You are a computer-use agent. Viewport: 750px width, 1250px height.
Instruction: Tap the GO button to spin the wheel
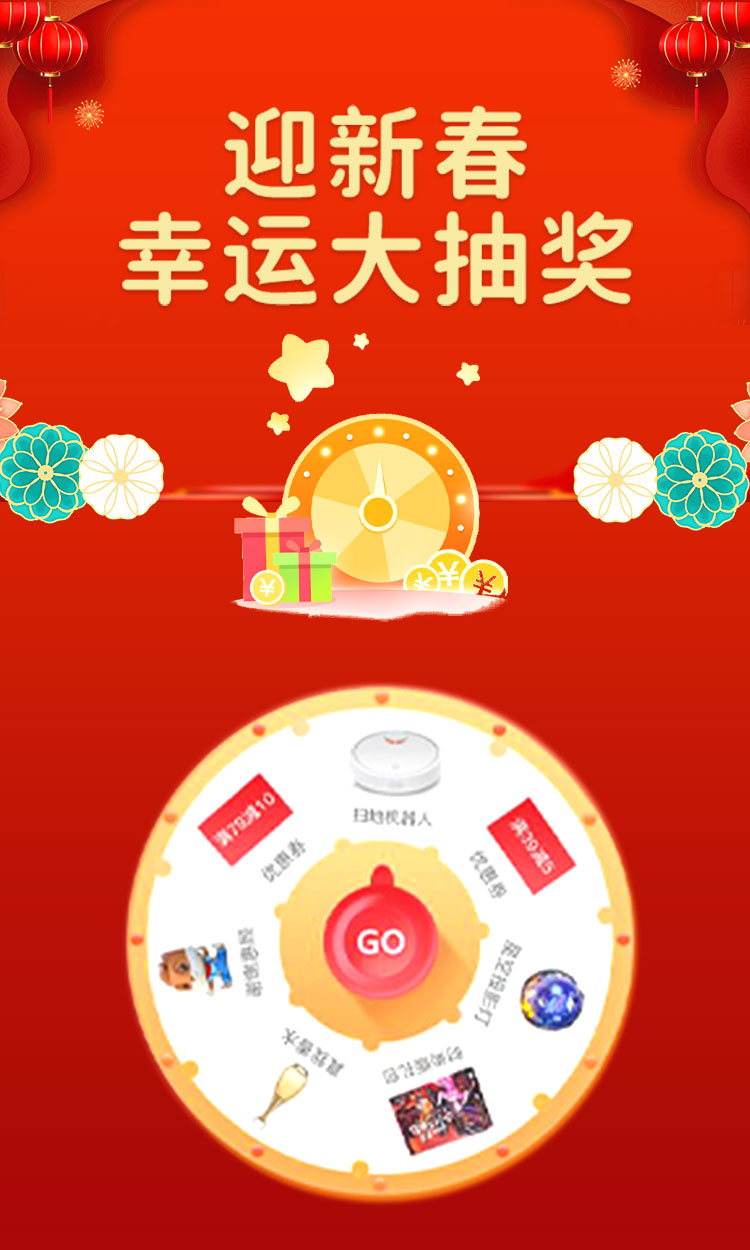[380, 941]
